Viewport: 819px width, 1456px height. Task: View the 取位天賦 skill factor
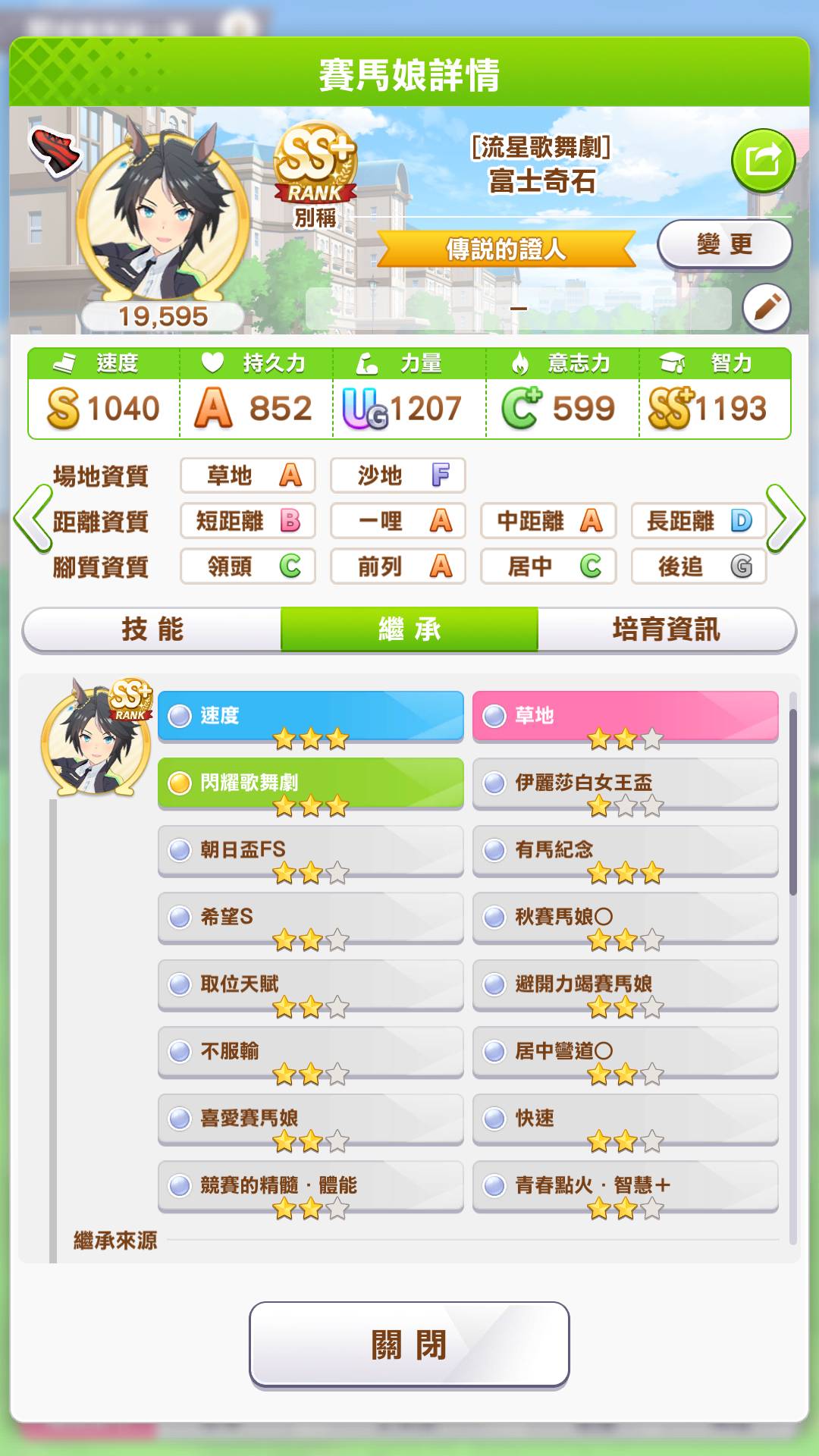[x=310, y=984]
